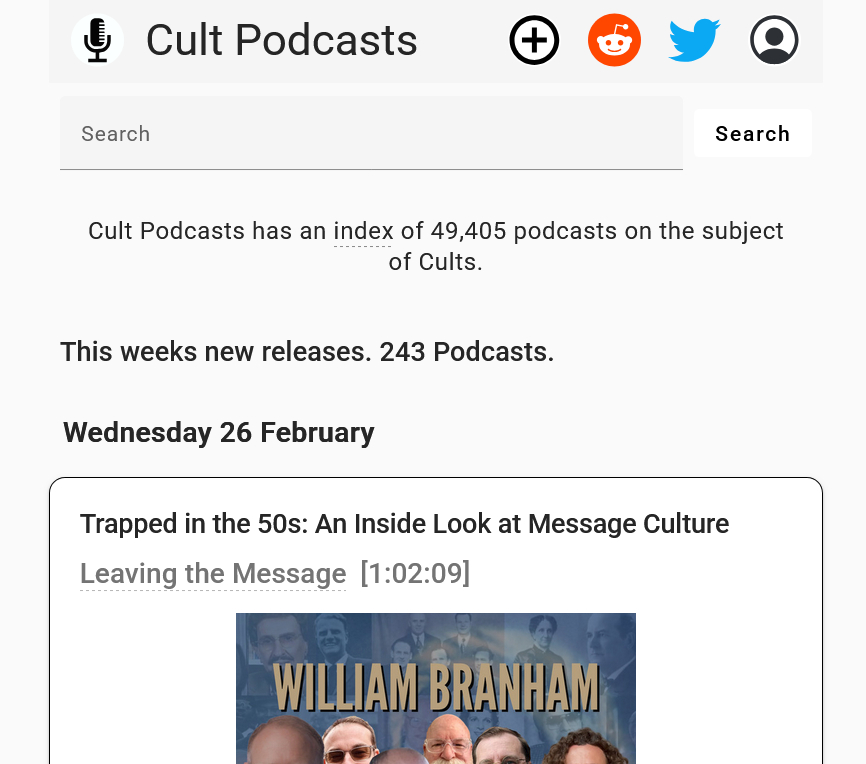This screenshot has height=764, width=866.
Task: Open the 'Leaving the Message' podcast link
Action: (x=213, y=574)
